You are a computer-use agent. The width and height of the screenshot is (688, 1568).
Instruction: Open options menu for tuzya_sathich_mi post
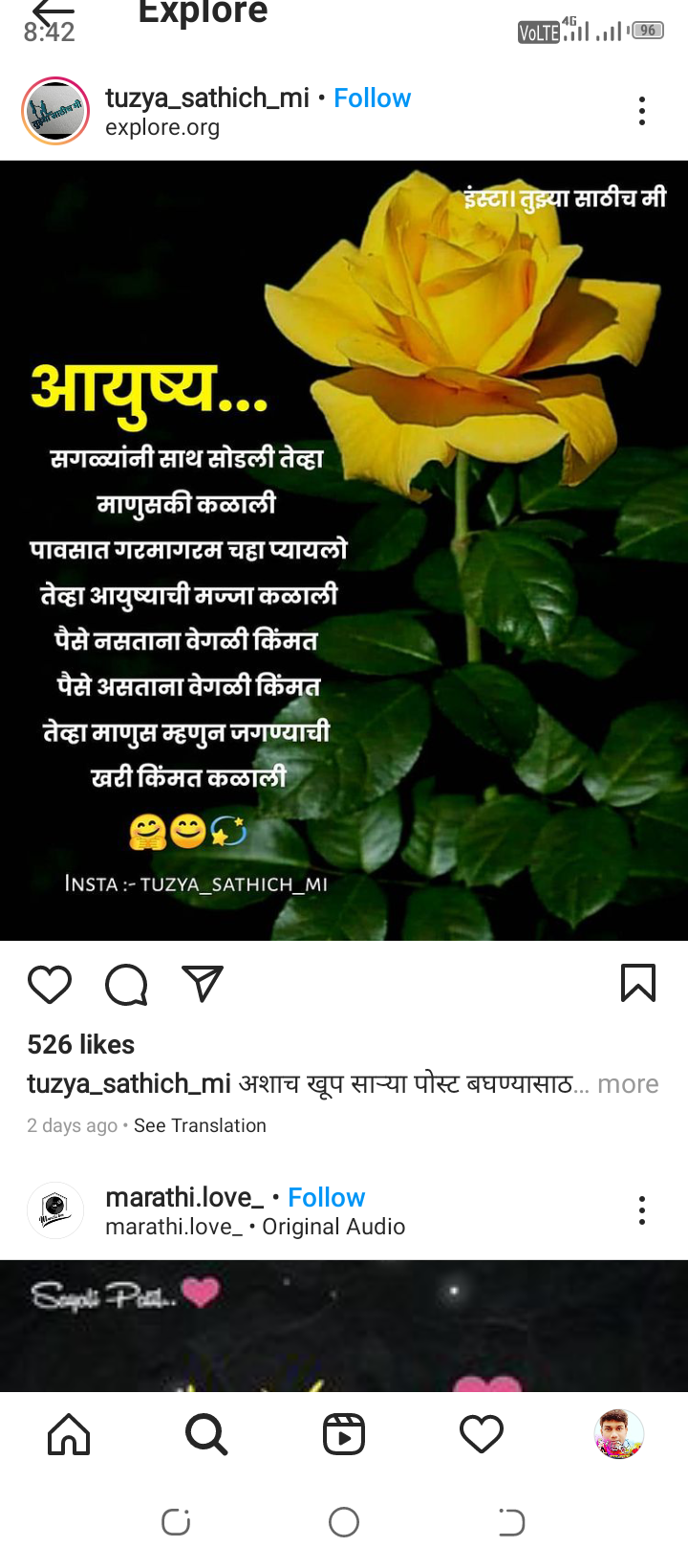pos(641,111)
